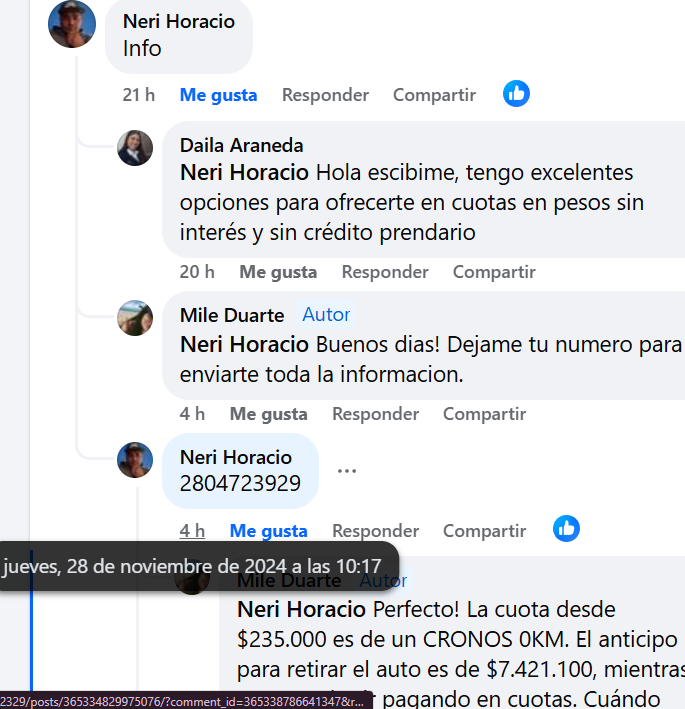
Task: Share Neri Horacio's Info comment
Action: [x=434, y=95]
